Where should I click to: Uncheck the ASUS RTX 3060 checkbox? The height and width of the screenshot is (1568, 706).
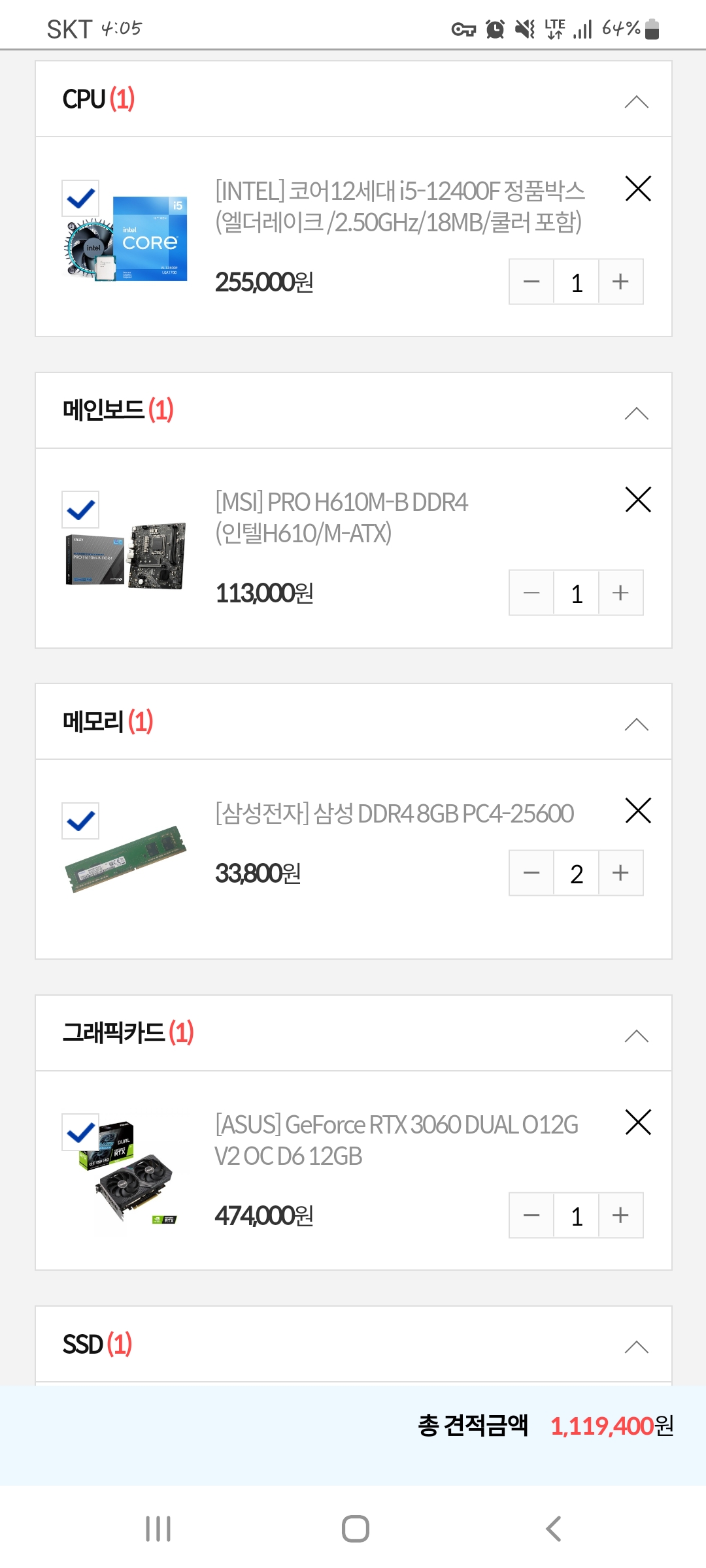pos(80,1132)
